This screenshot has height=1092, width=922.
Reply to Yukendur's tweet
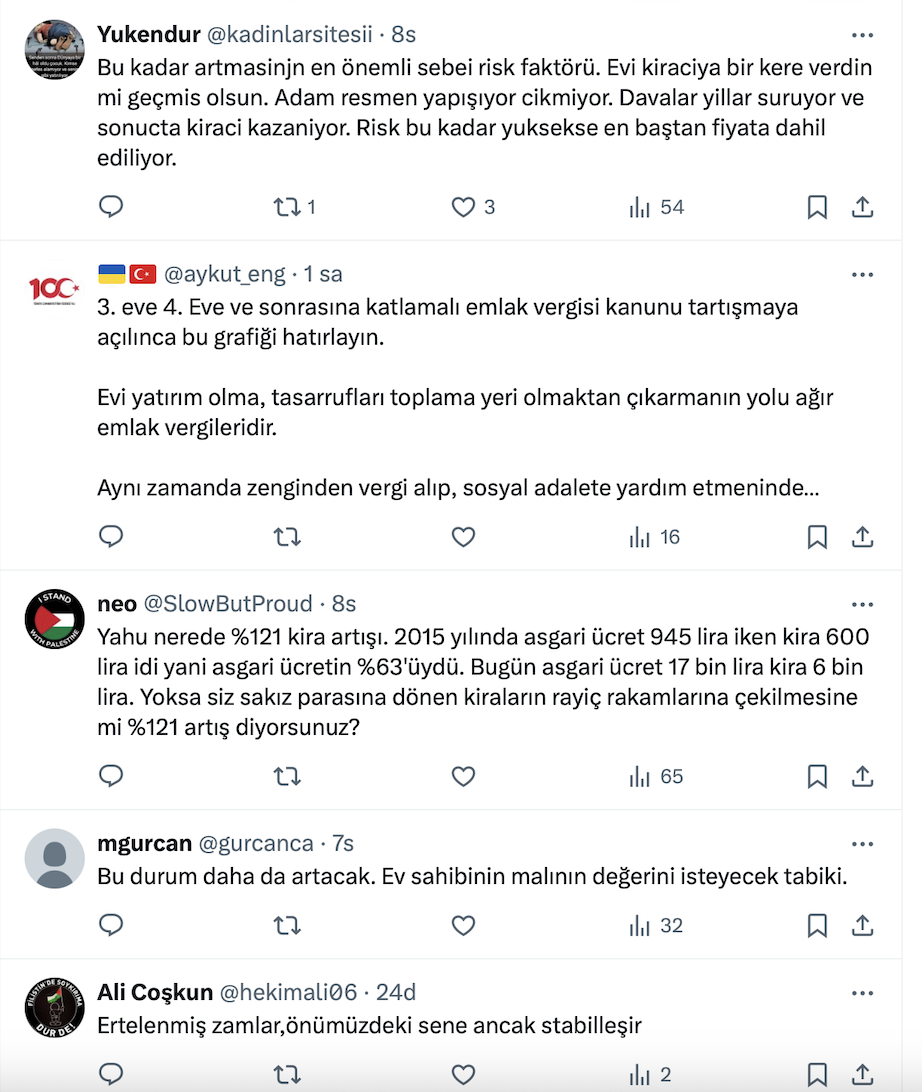pos(112,207)
